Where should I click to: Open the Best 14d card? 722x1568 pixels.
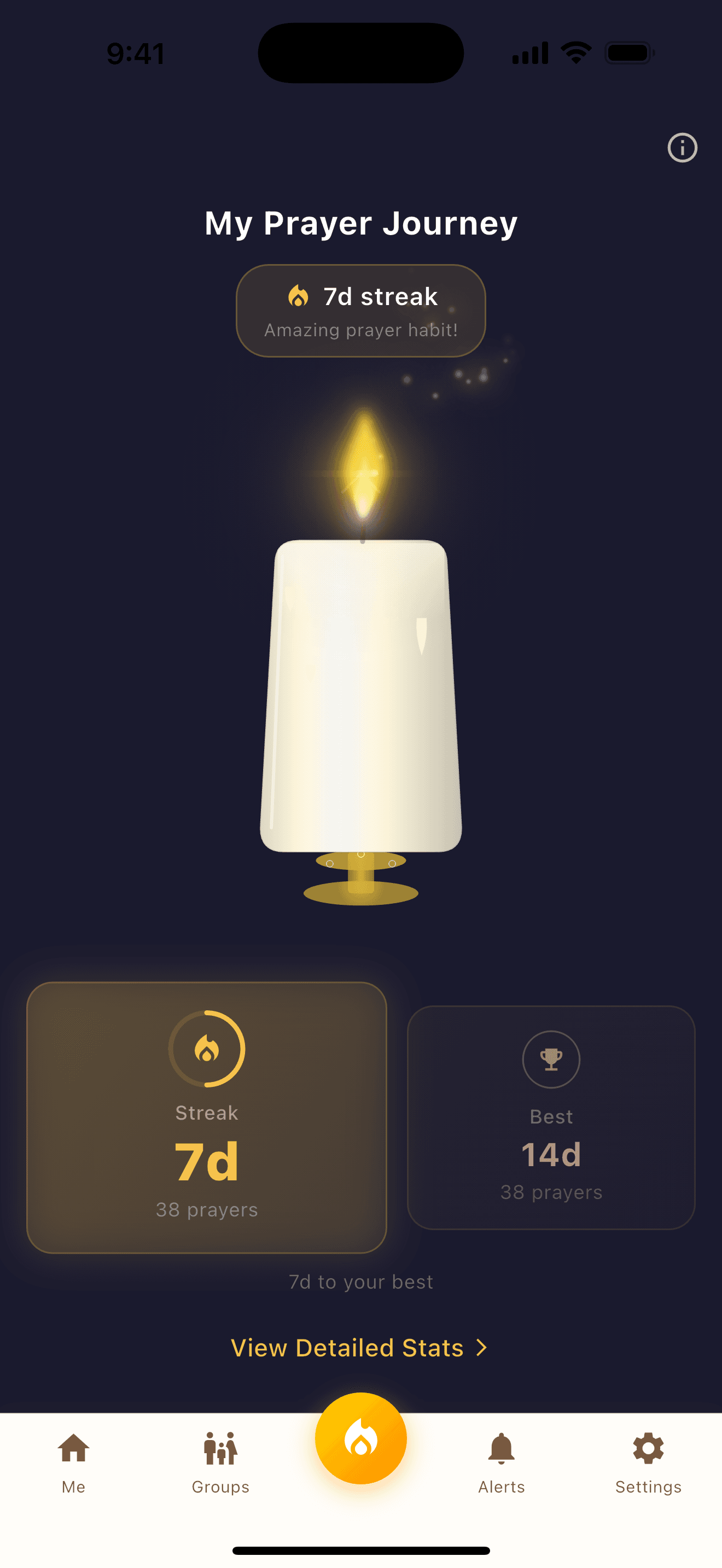point(551,1117)
